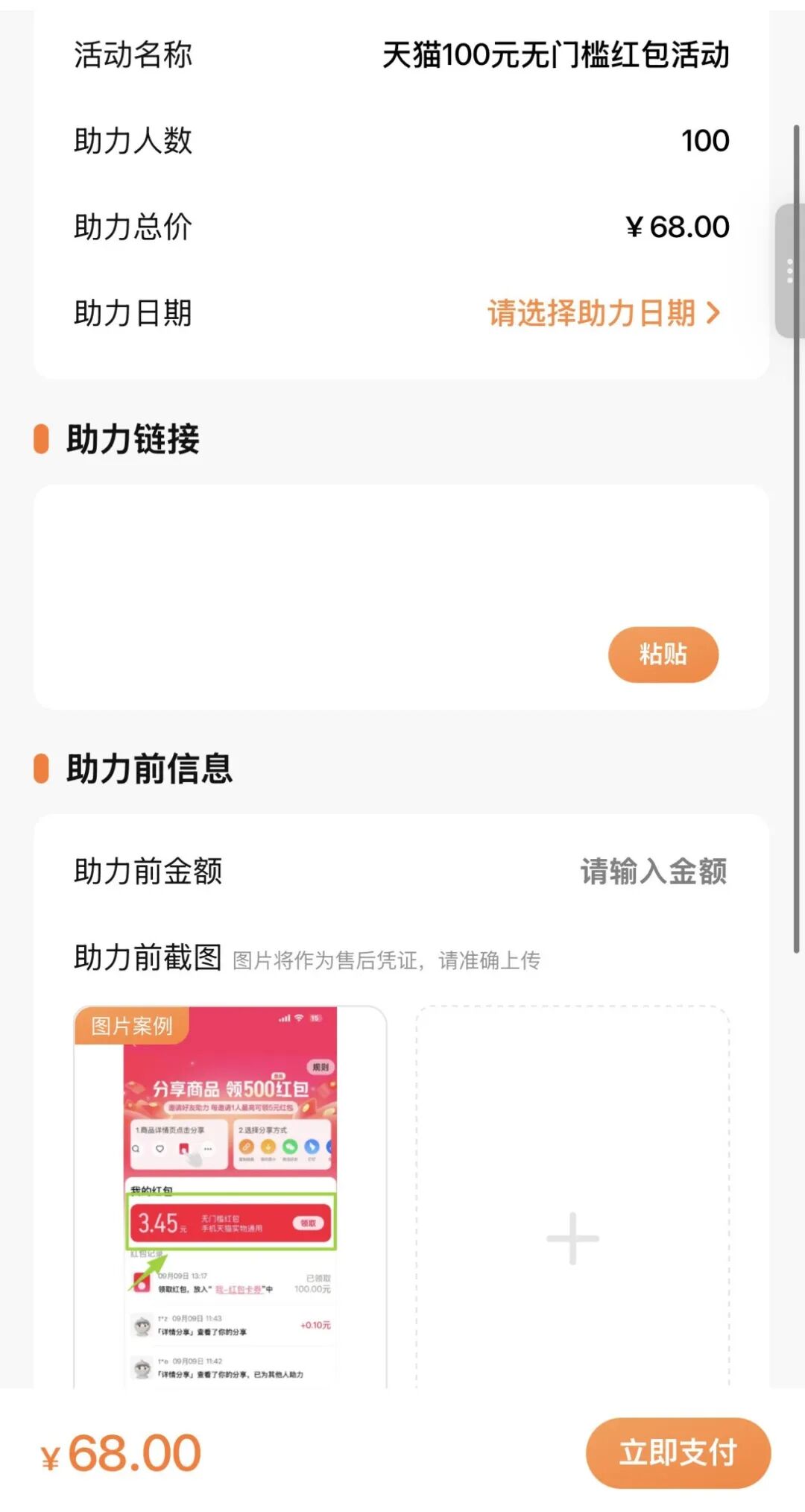Open the 请选择助力日期 date picker
This screenshot has height=1512, width=805.
tap(604, 313)
